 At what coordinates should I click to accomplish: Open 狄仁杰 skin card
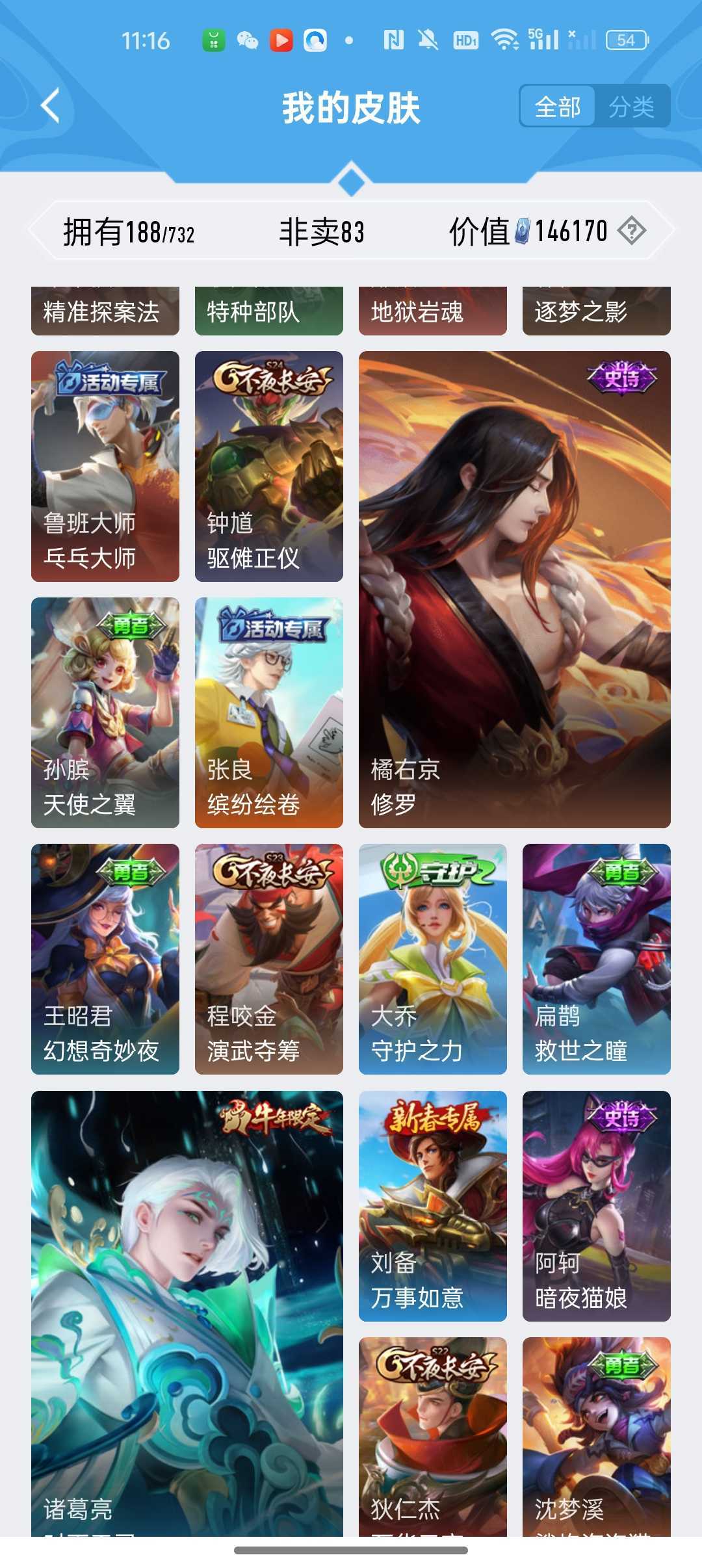pyautogui.click(x=433, y=1437)
